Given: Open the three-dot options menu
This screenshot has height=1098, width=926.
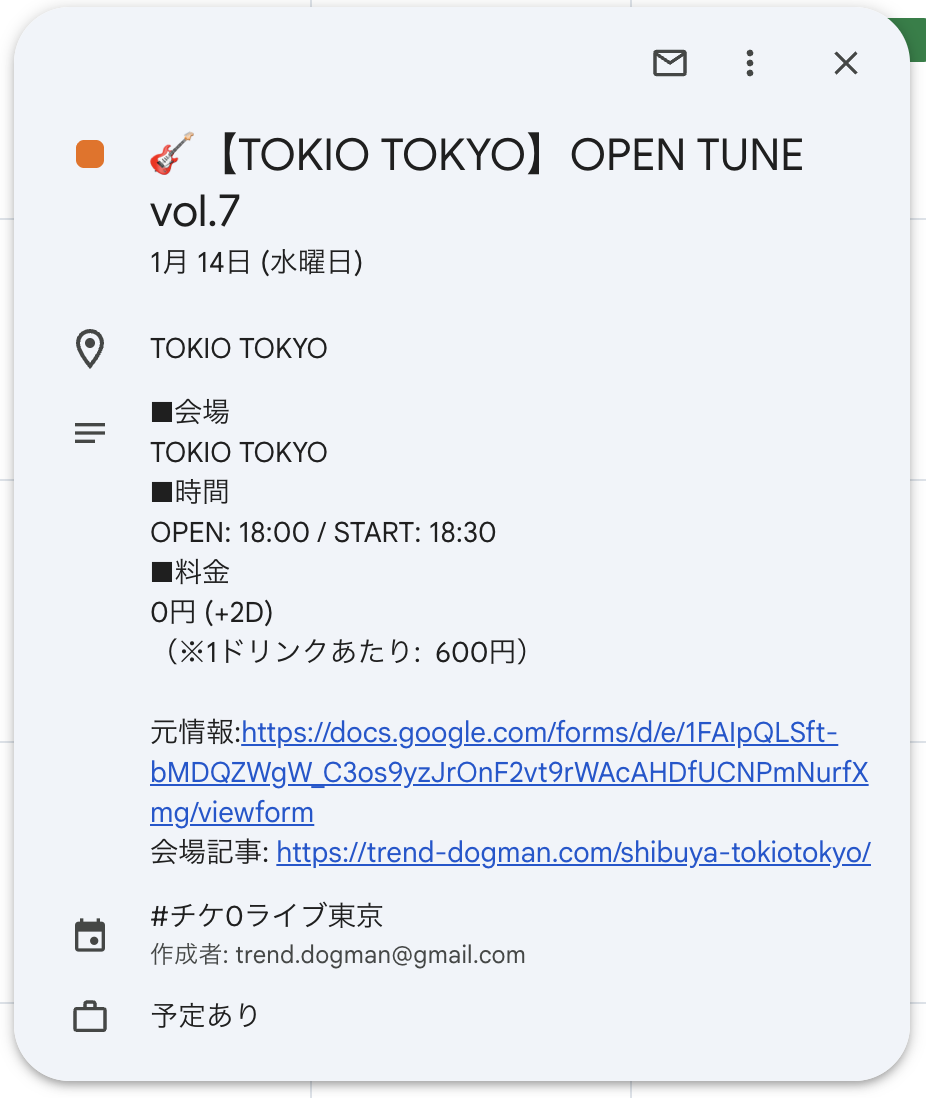Looking at the screenshot, I should click(x=750, y=64).
